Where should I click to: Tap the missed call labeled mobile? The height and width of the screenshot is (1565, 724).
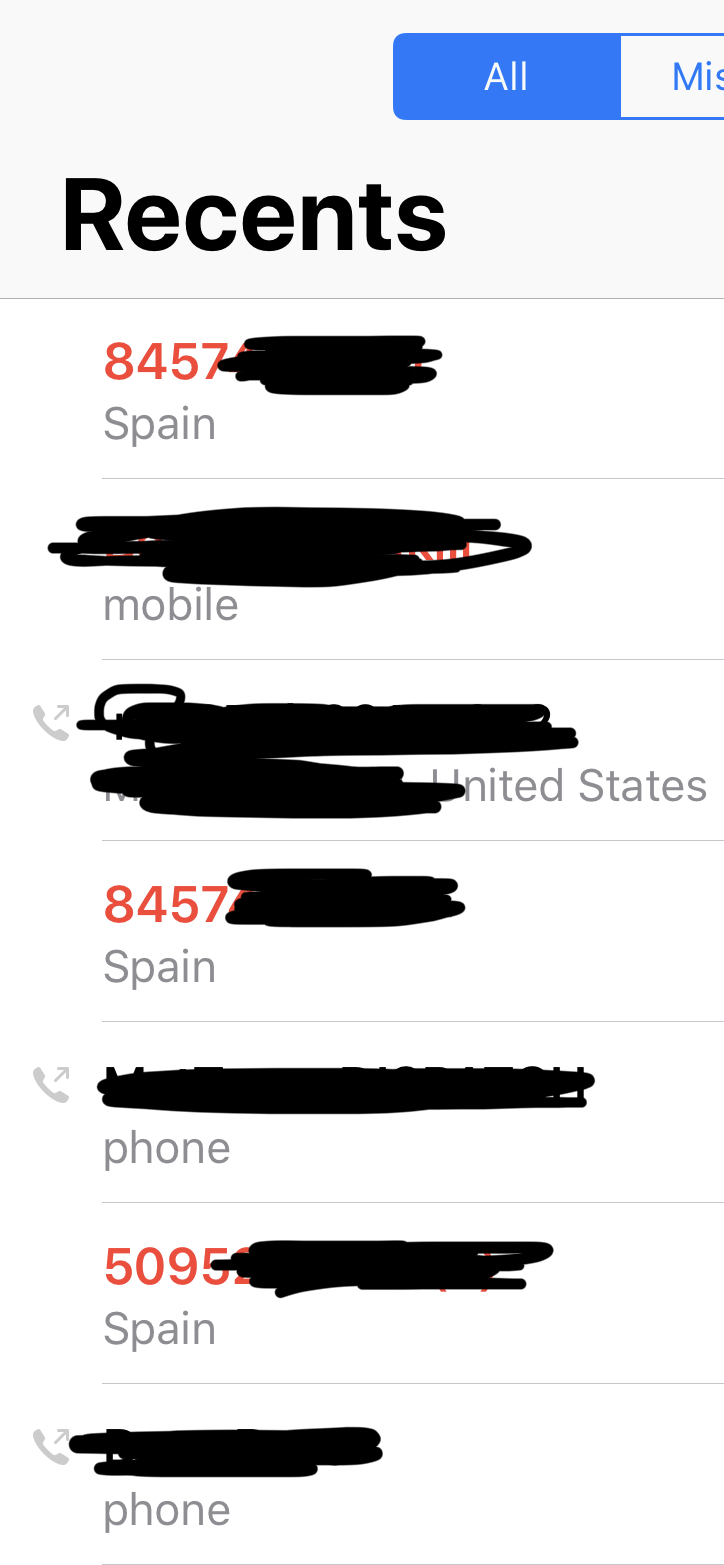(x=300, y=570)
